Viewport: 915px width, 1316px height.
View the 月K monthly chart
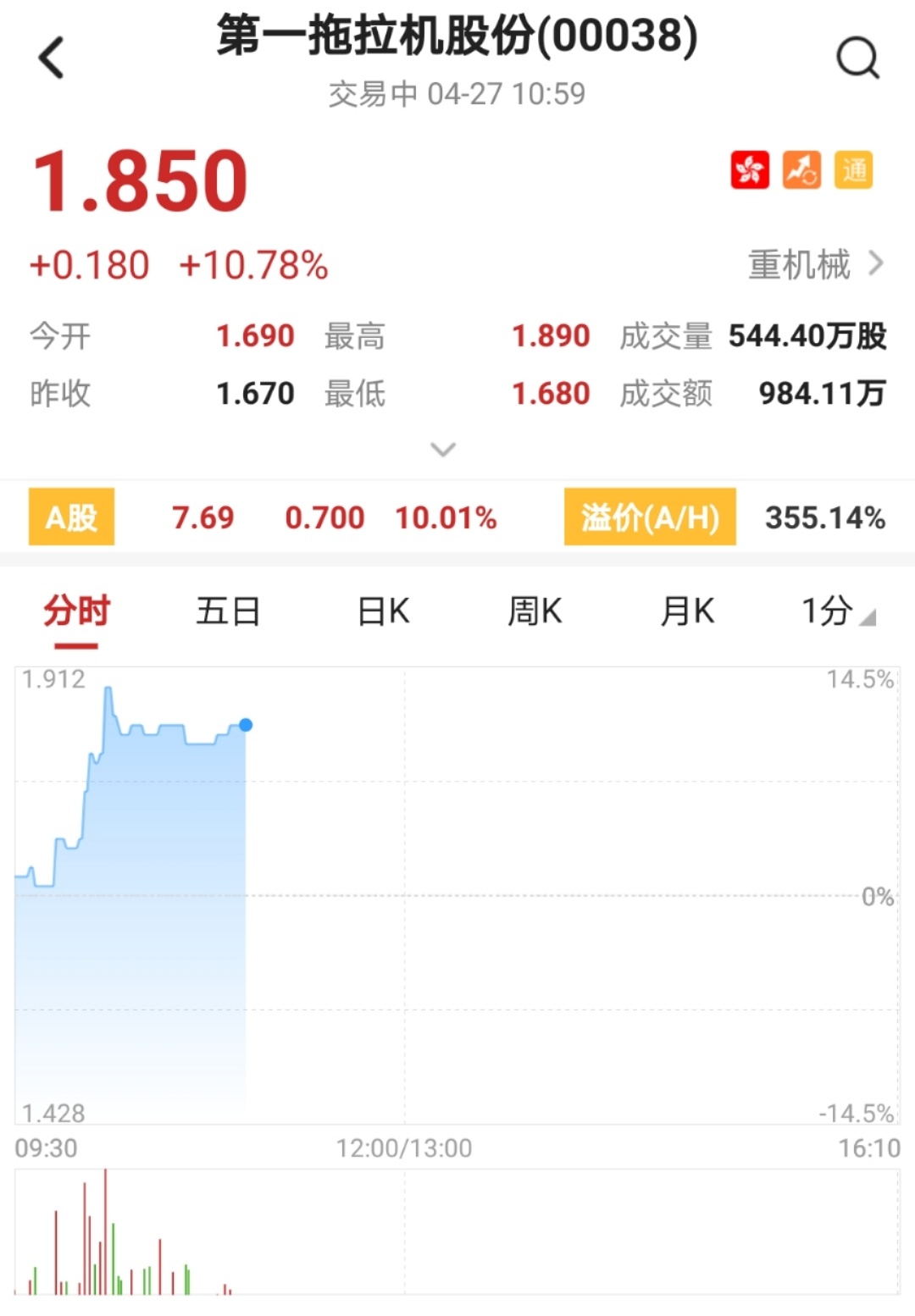point(687,611)
